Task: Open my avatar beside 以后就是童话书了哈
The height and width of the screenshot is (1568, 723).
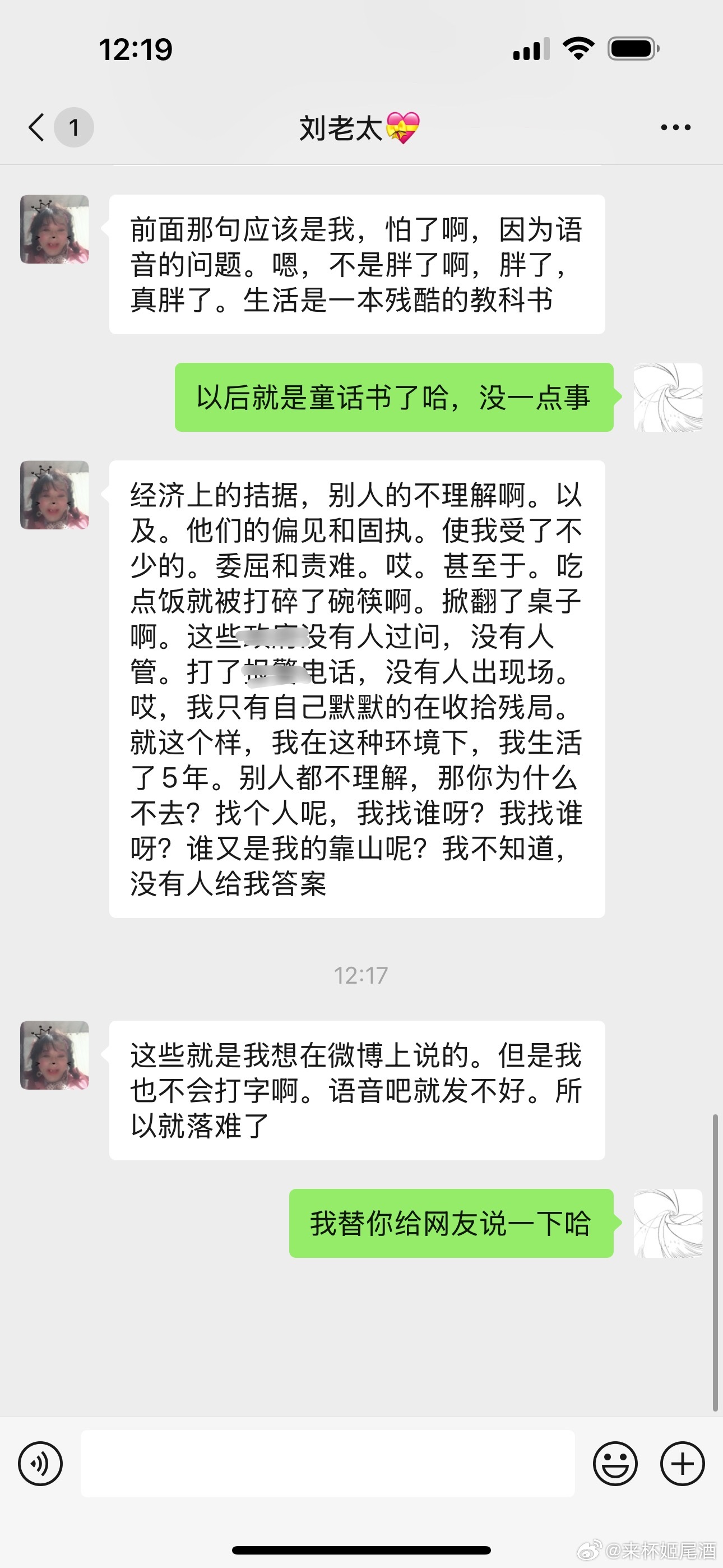Action: (668, 398)
